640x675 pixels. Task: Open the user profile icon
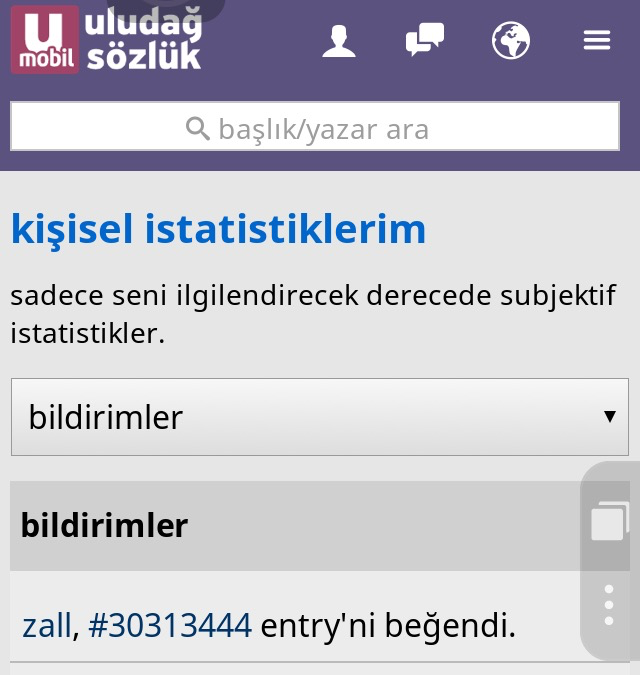tap(339, 41)
